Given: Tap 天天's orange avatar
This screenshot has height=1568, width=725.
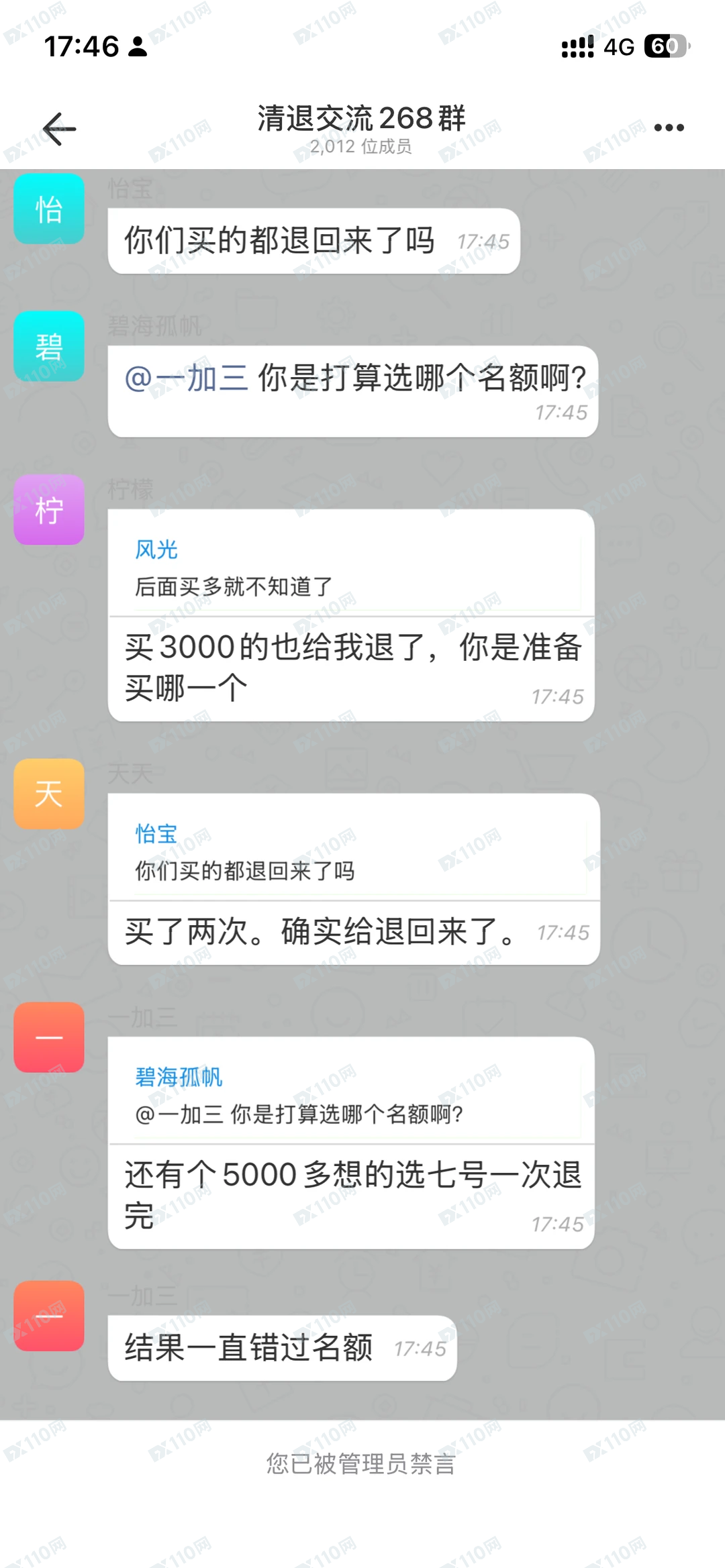Looking at the screenshot, I should pos(48,794).
